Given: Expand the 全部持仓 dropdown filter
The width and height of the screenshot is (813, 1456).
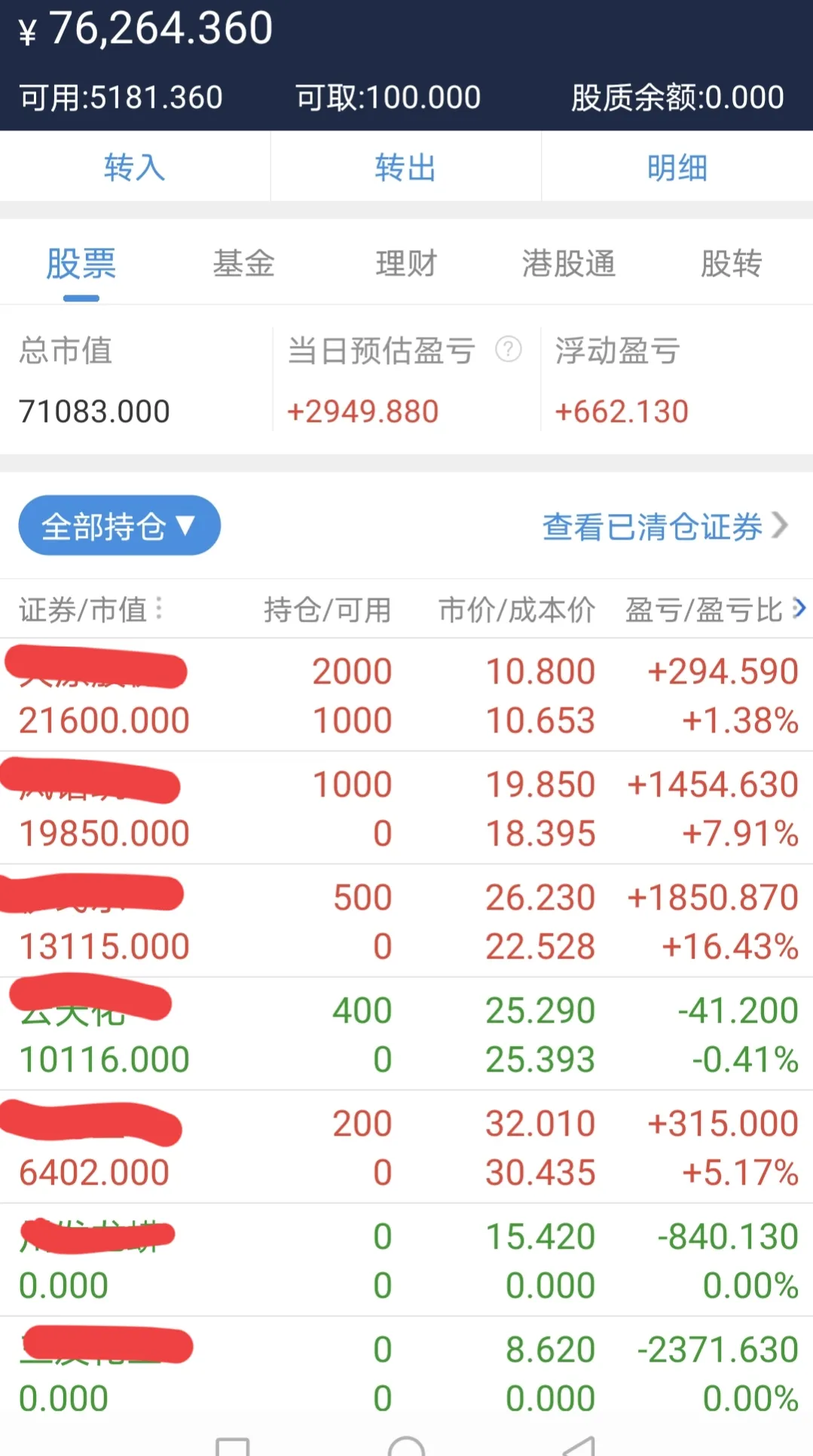Looking at the screenshot, I should 119,526.
